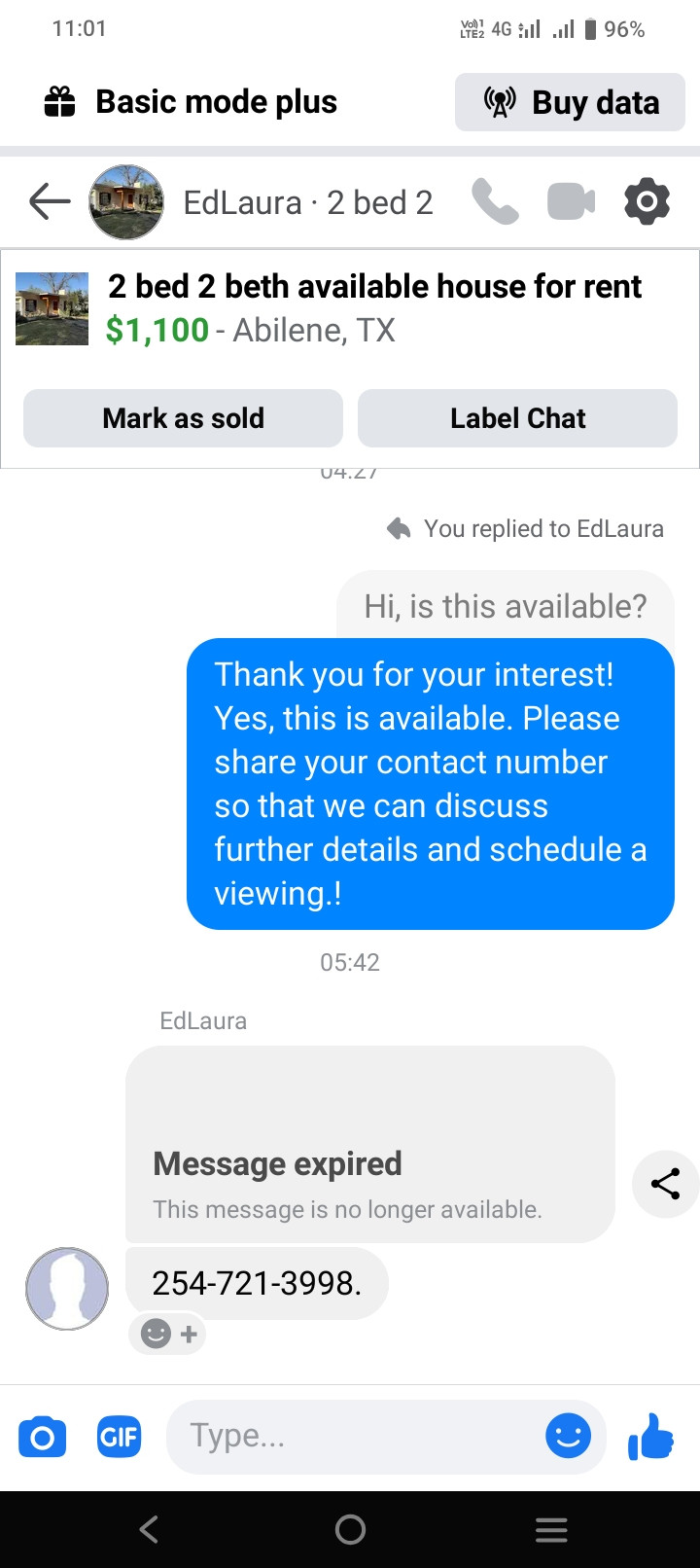Tap the Label Chat button

[517, 418]
